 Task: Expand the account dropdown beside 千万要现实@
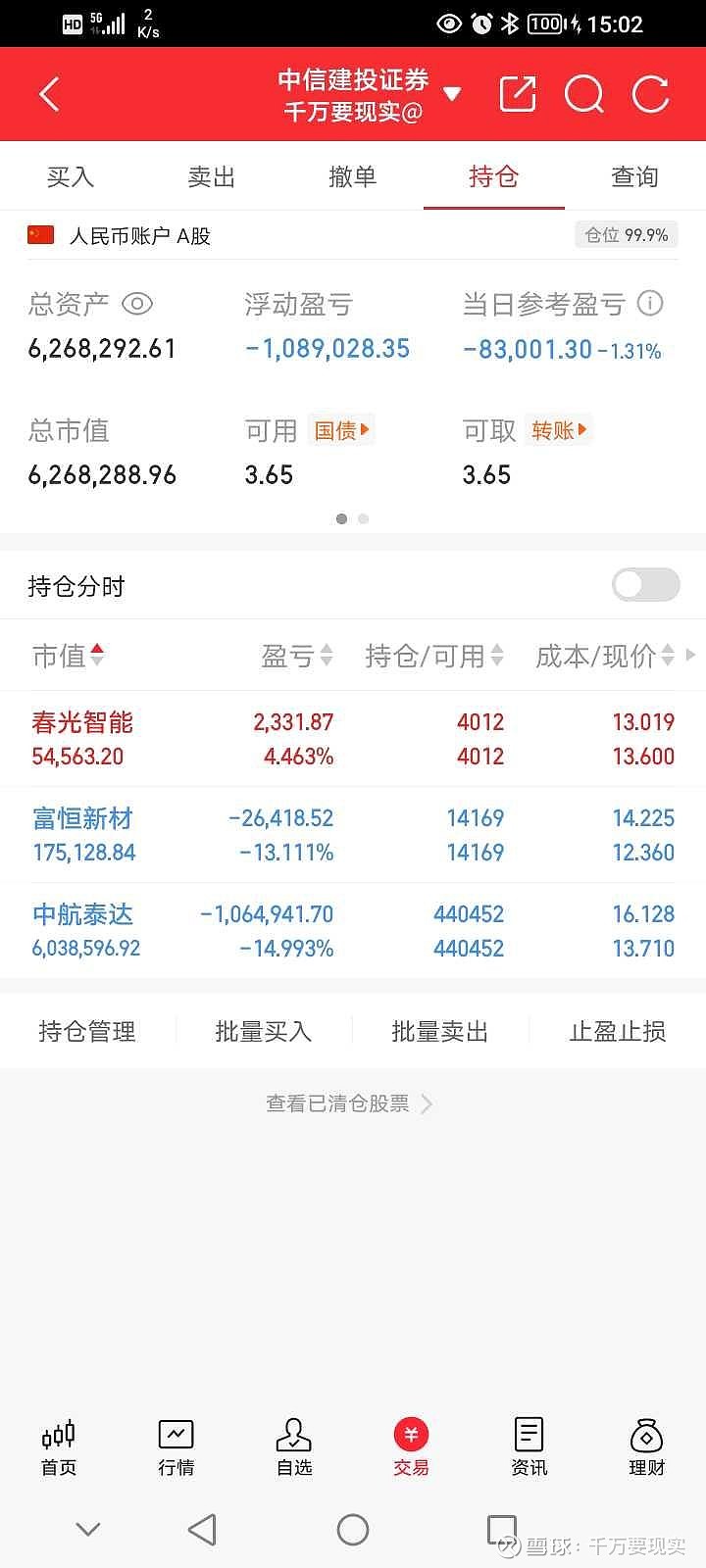(452, 94)
